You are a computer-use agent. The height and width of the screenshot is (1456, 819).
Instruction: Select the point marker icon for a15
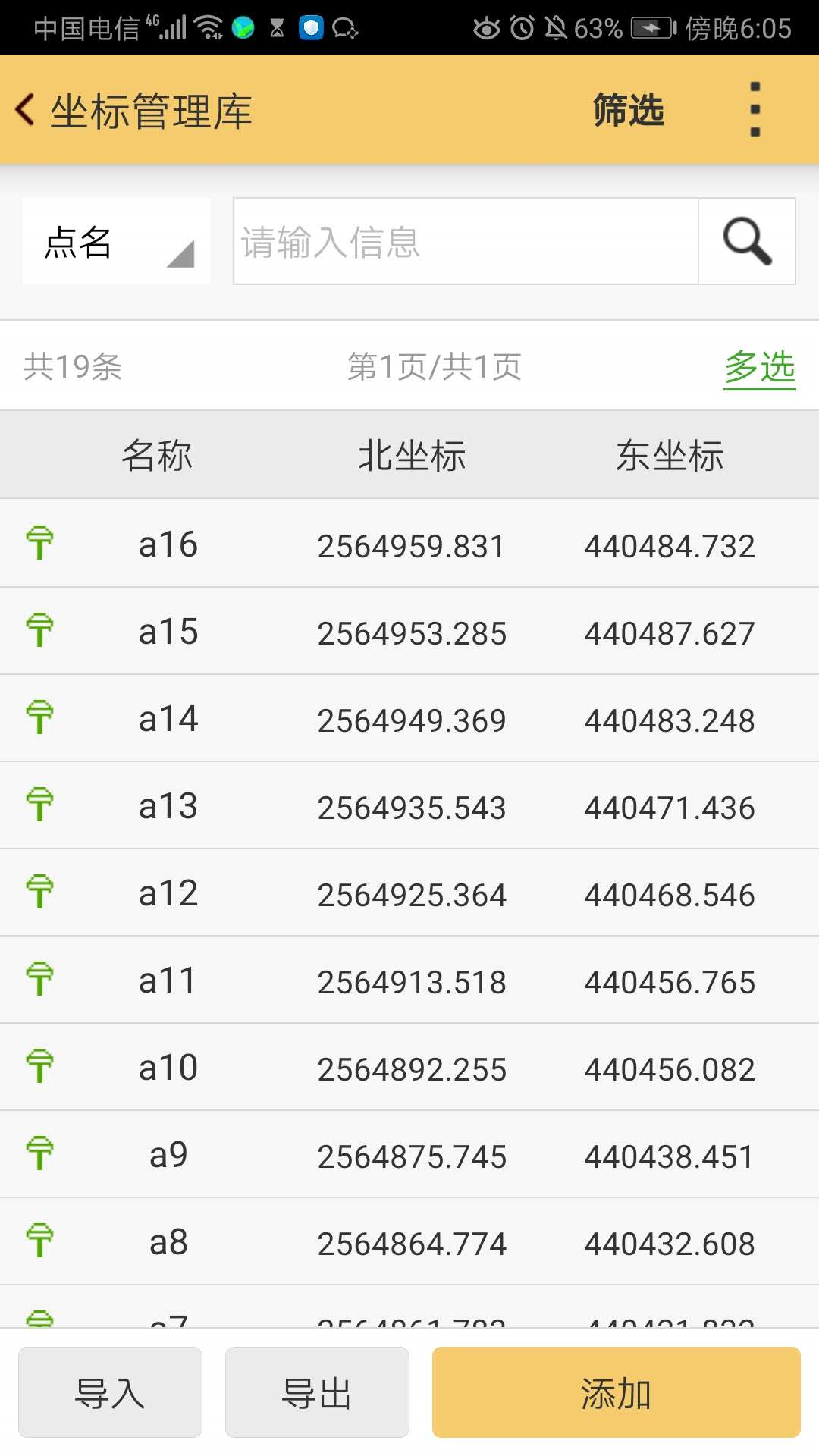pos(41,631)
